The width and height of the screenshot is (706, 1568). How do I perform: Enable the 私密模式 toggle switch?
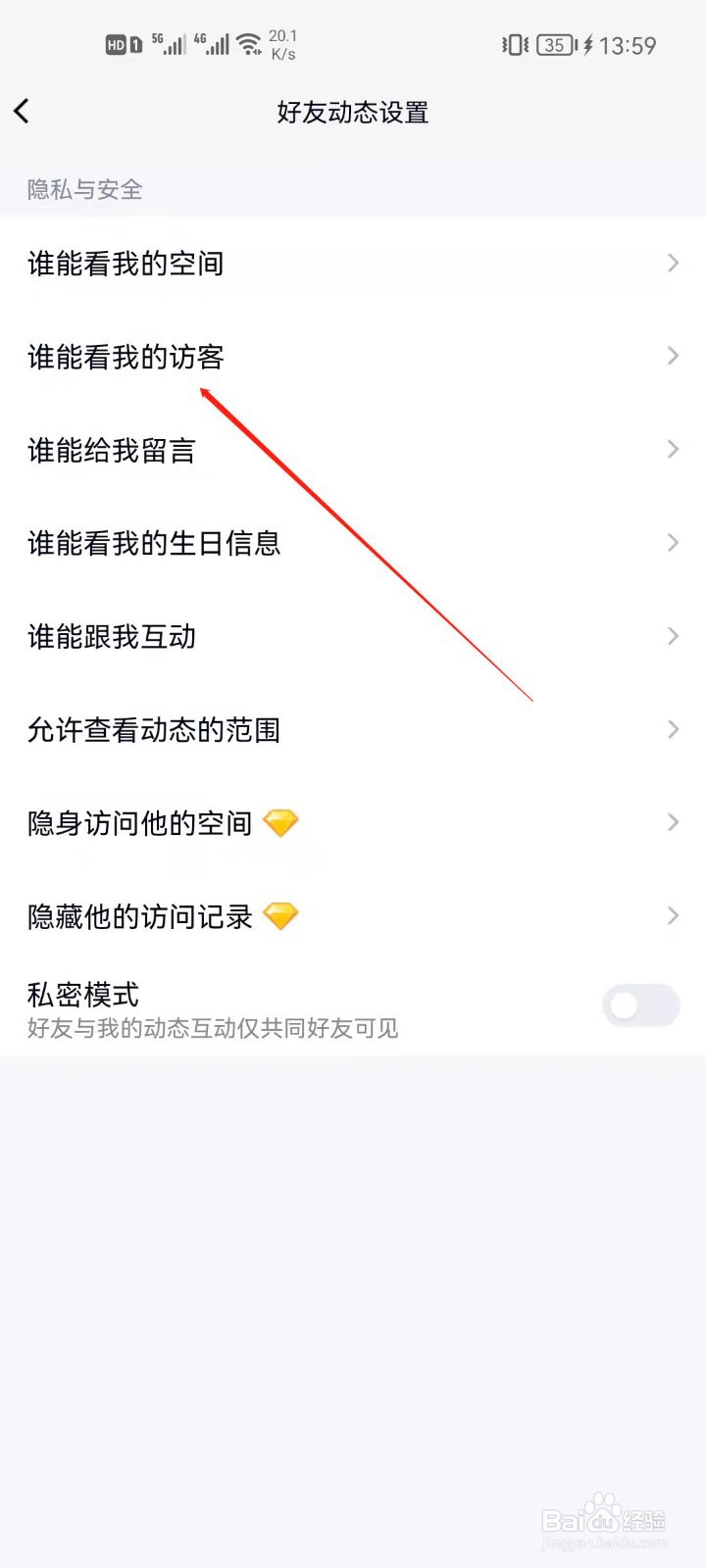pos(641,1006)
